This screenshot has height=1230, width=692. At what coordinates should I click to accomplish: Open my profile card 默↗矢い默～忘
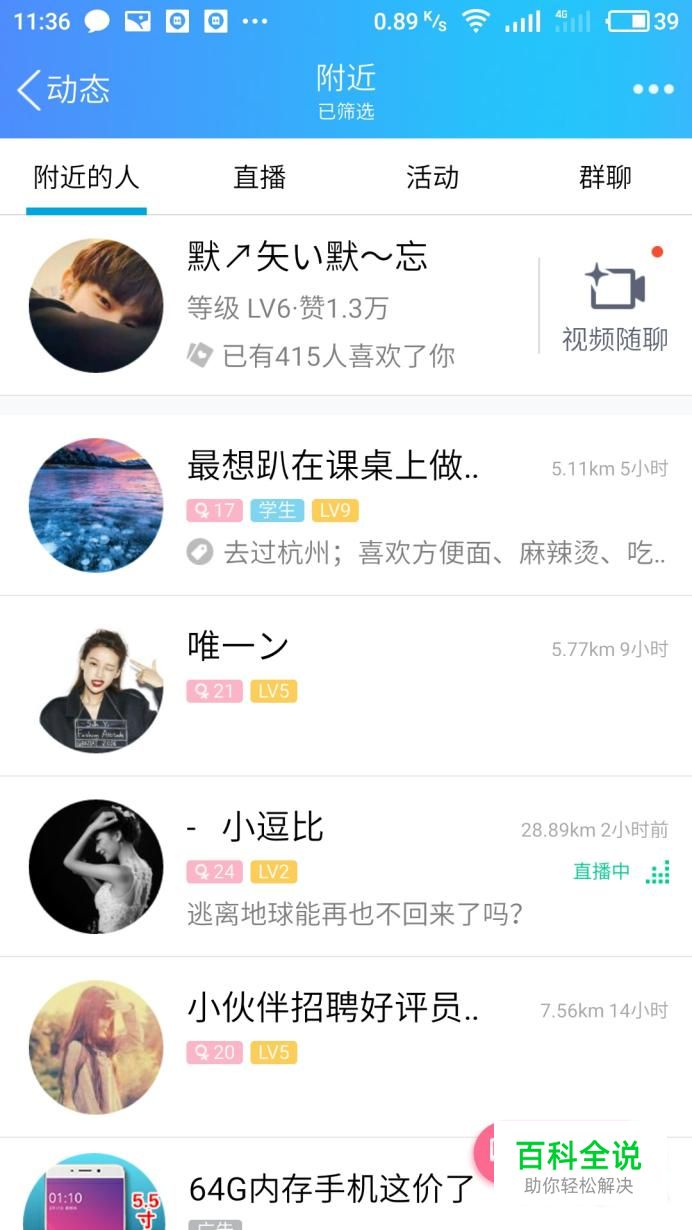tap(270, 305)
